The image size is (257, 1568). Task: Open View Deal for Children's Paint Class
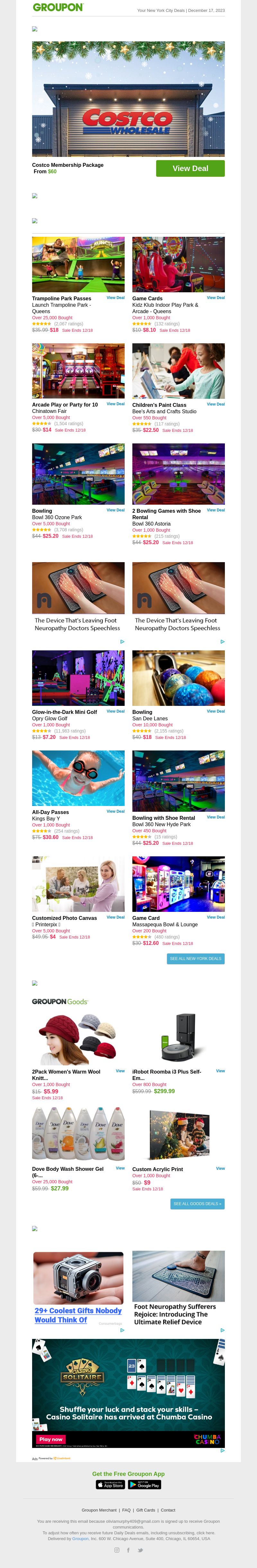pos(216,404)
